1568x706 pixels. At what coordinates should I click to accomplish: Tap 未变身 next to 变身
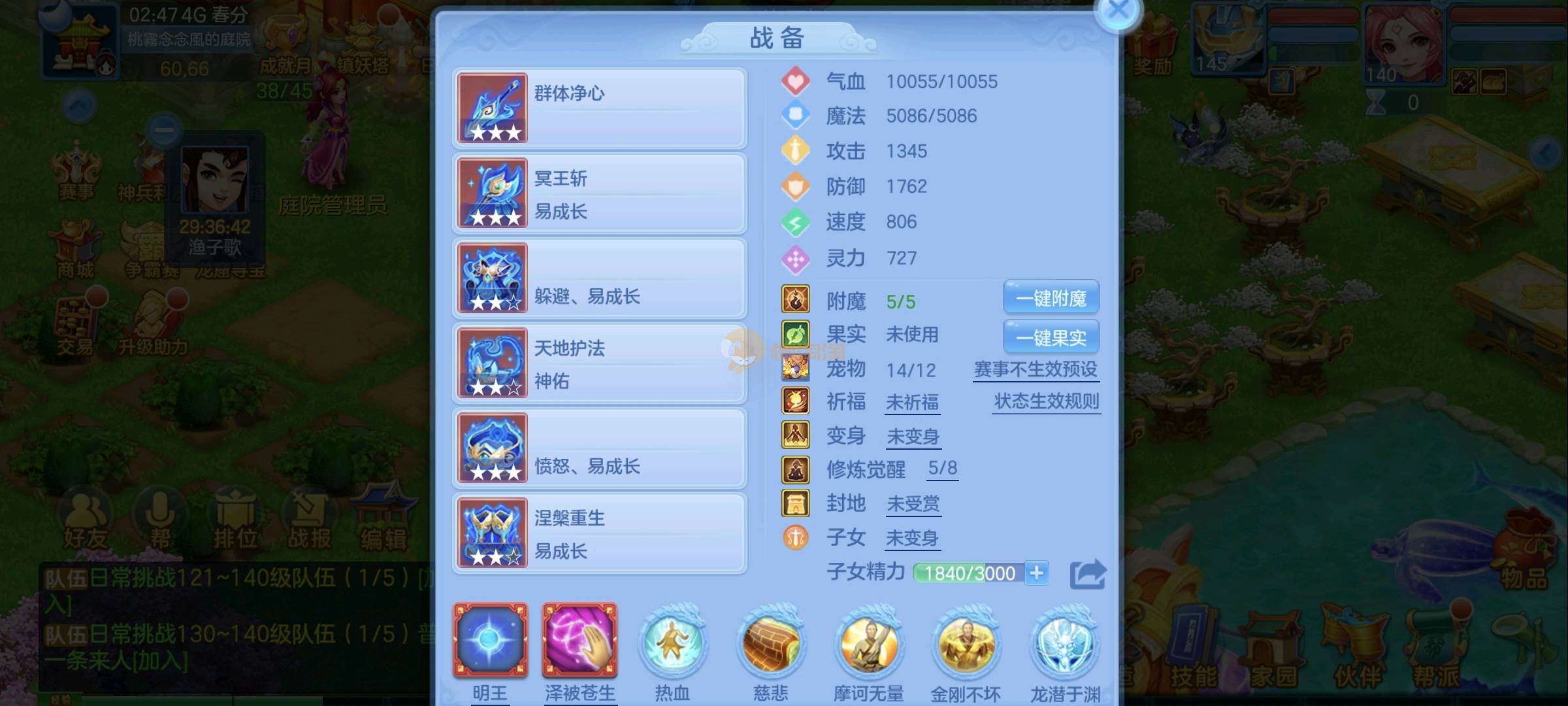click(x=913, y=437)
